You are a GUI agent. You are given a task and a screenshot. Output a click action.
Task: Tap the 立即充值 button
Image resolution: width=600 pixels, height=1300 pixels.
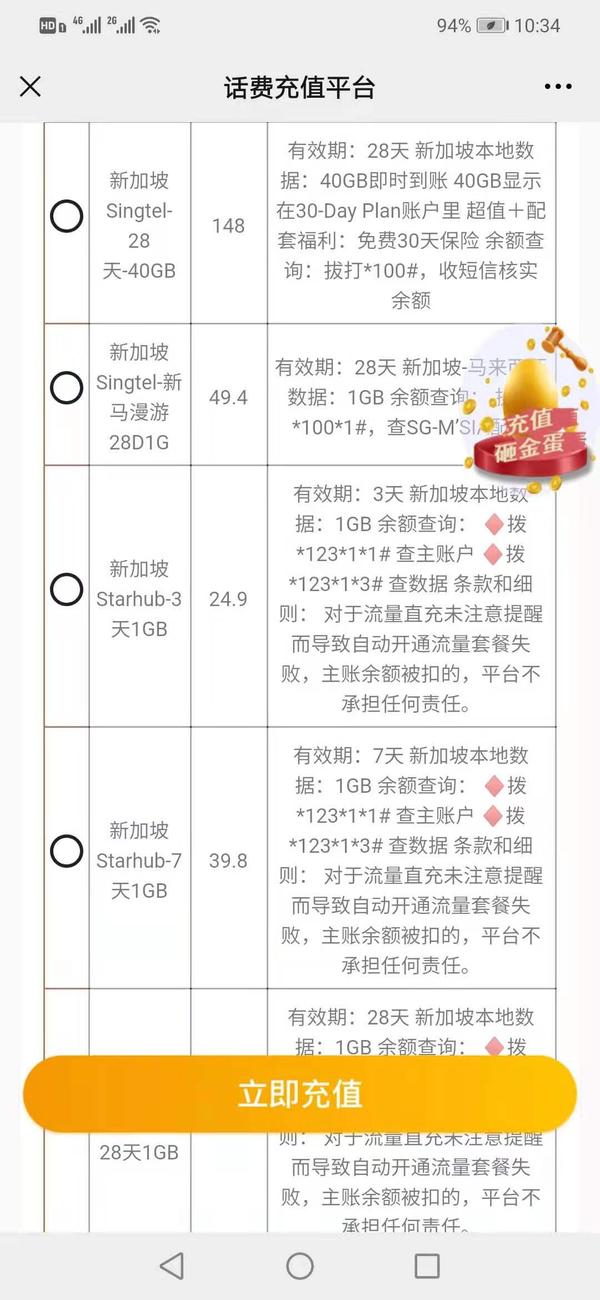300,1094
